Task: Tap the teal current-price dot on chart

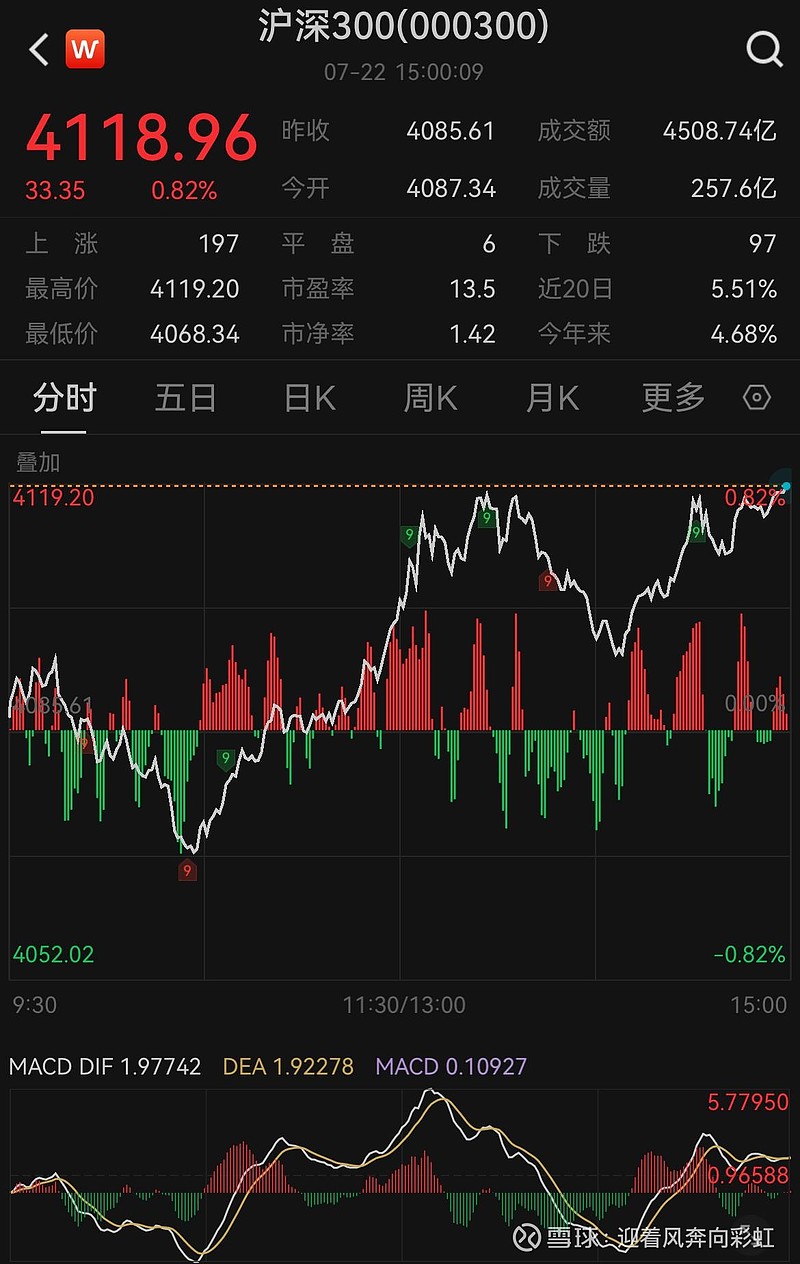Action: pyautogui.click(x=784, y=487)
